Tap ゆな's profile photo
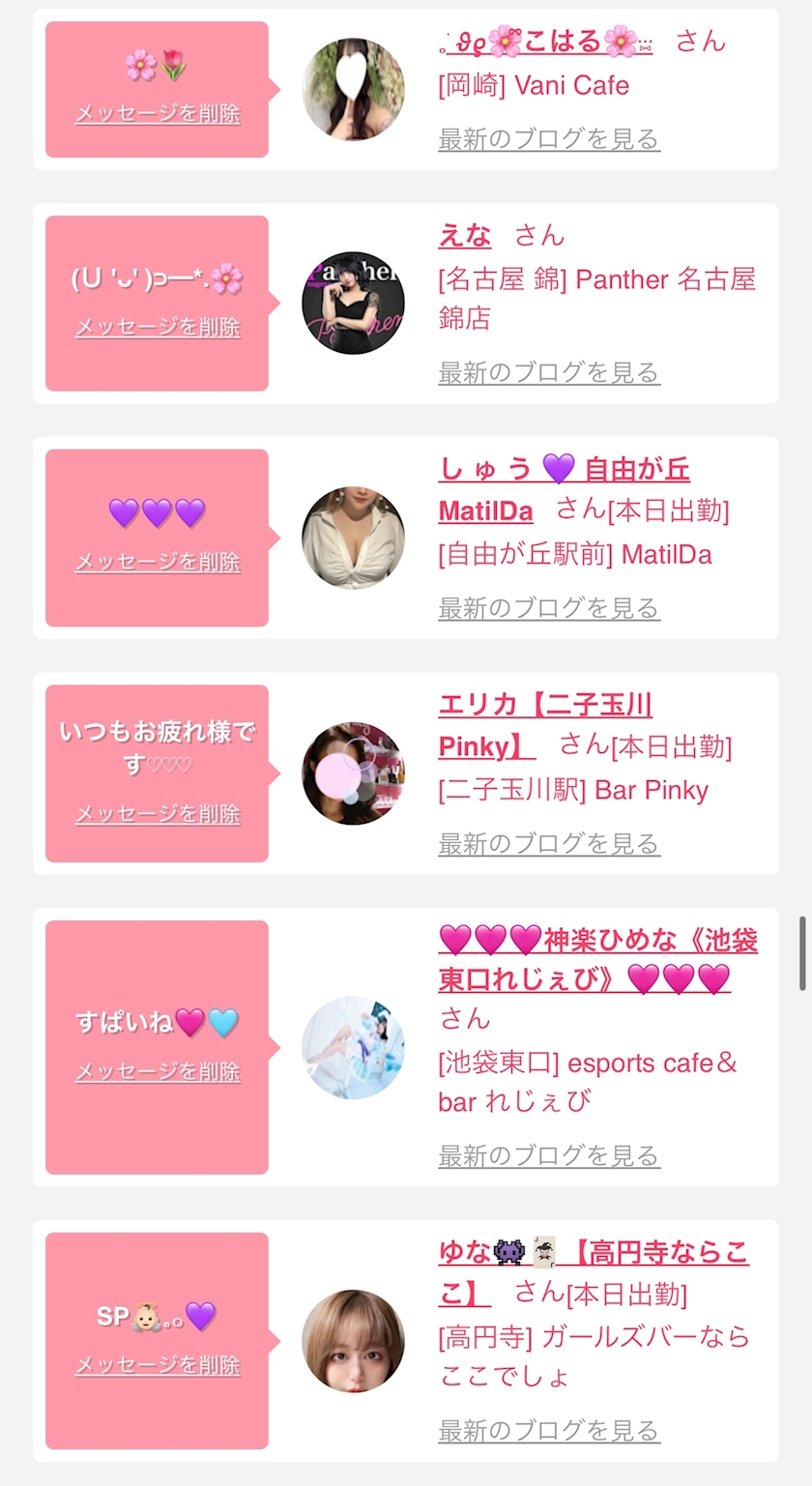Viewport: 812px width, 1486px height. coord(353,1341)
